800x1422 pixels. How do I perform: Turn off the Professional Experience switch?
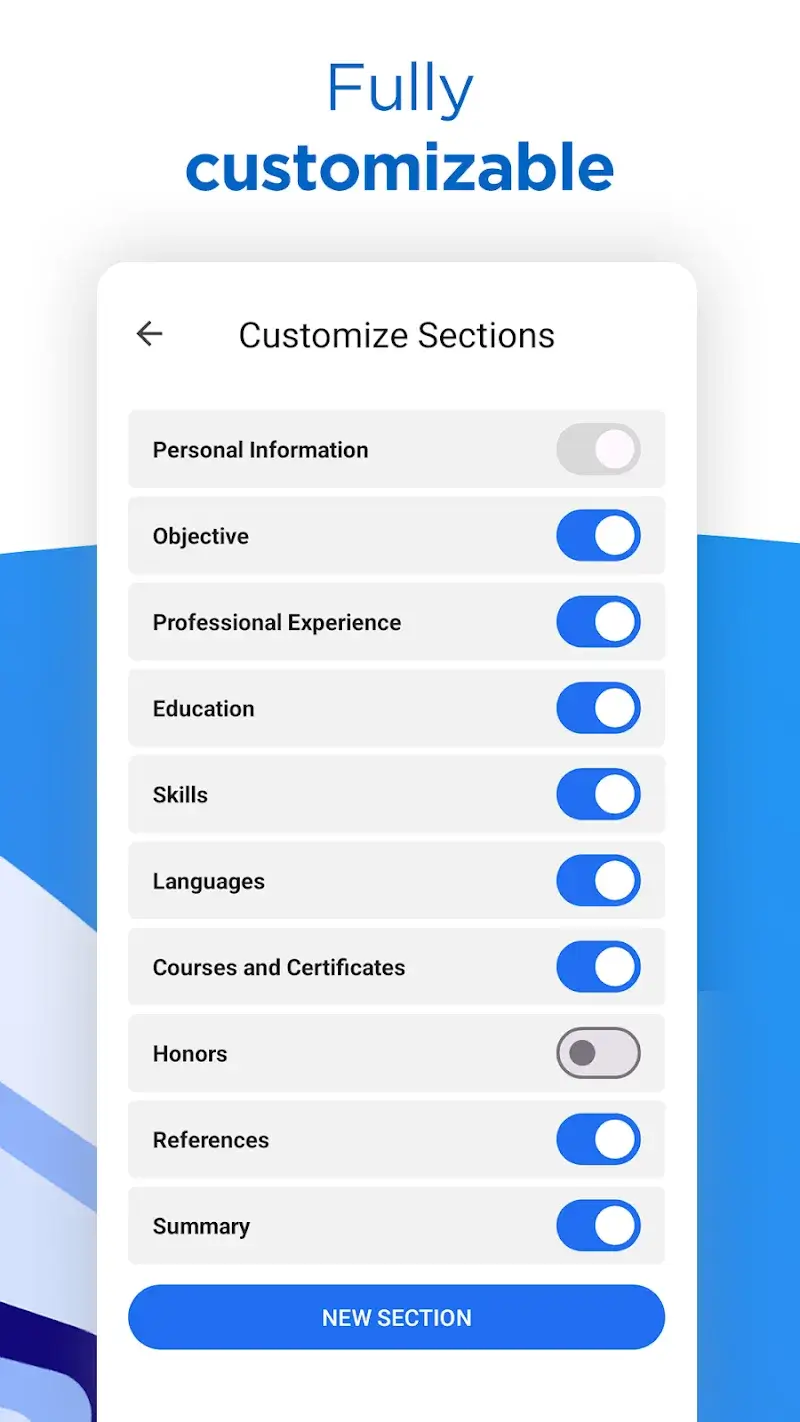[598, 622]
